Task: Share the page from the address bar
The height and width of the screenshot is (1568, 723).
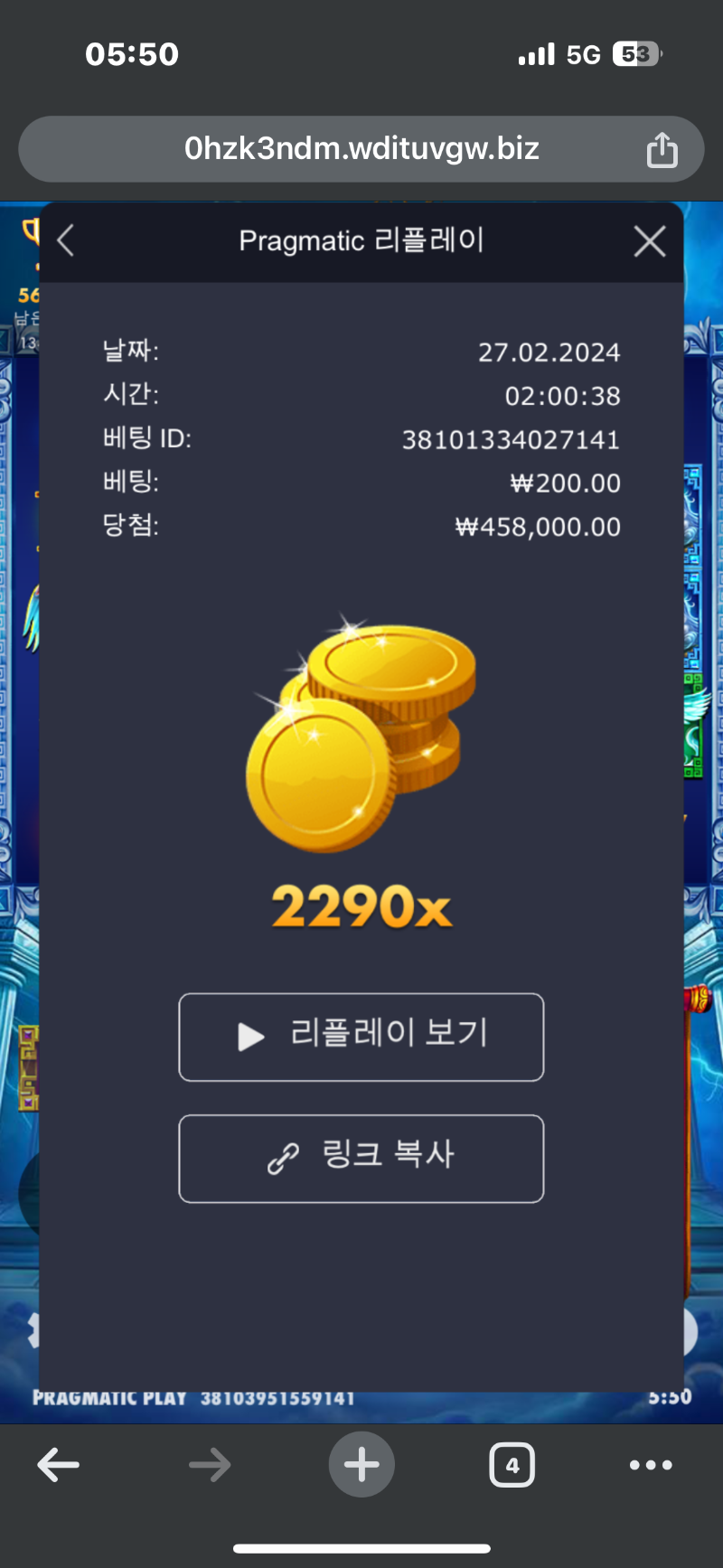Action: tap(662, 149)
